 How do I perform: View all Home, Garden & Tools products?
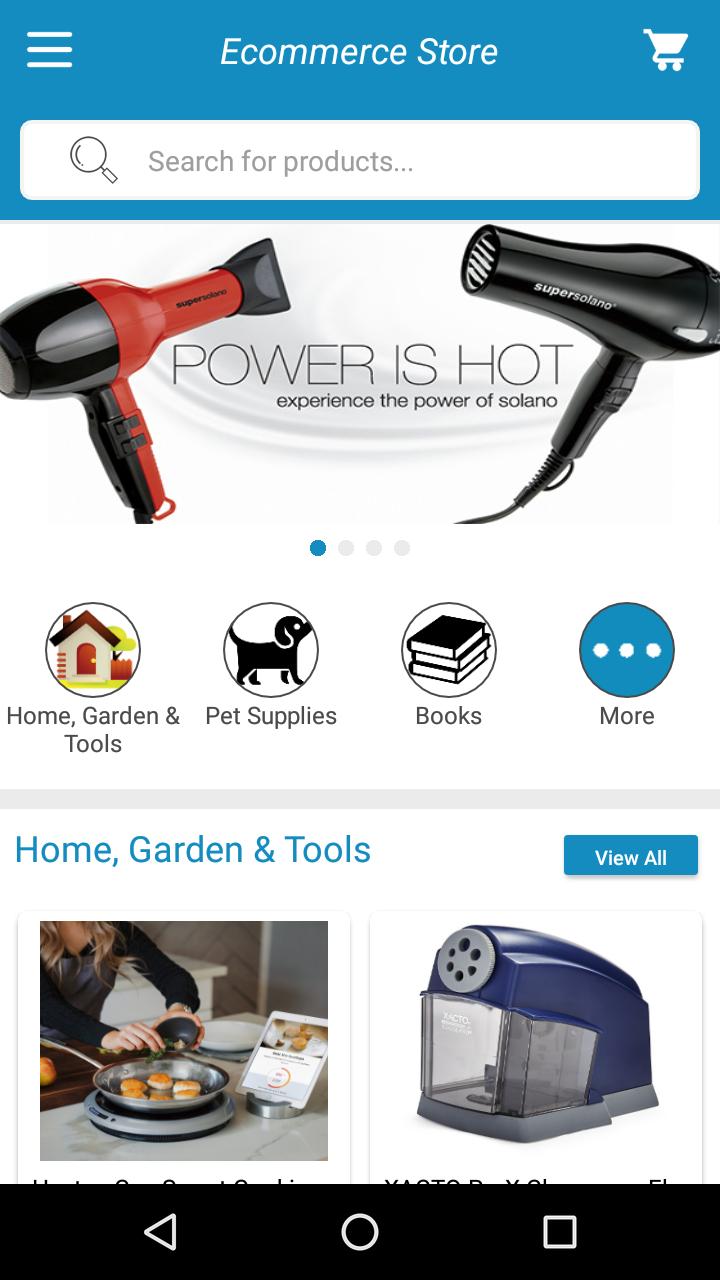630,857
